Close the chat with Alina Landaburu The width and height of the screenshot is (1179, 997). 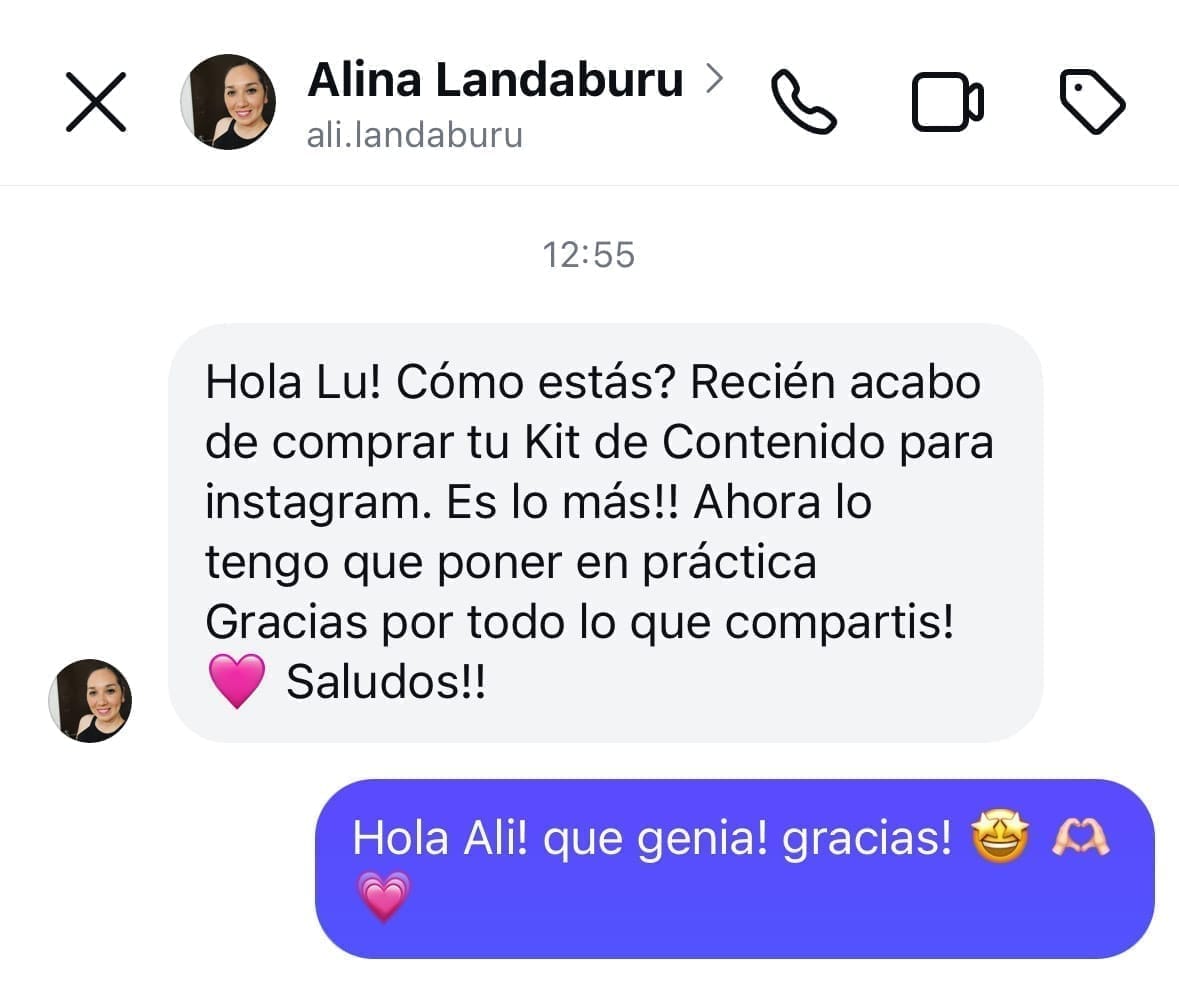pos(96,102)
